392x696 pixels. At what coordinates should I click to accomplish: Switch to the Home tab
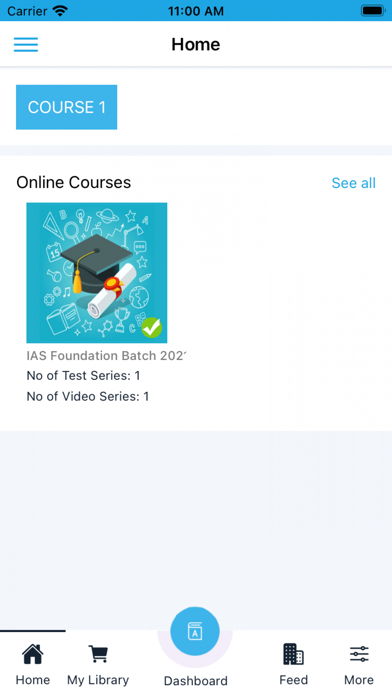33,664
